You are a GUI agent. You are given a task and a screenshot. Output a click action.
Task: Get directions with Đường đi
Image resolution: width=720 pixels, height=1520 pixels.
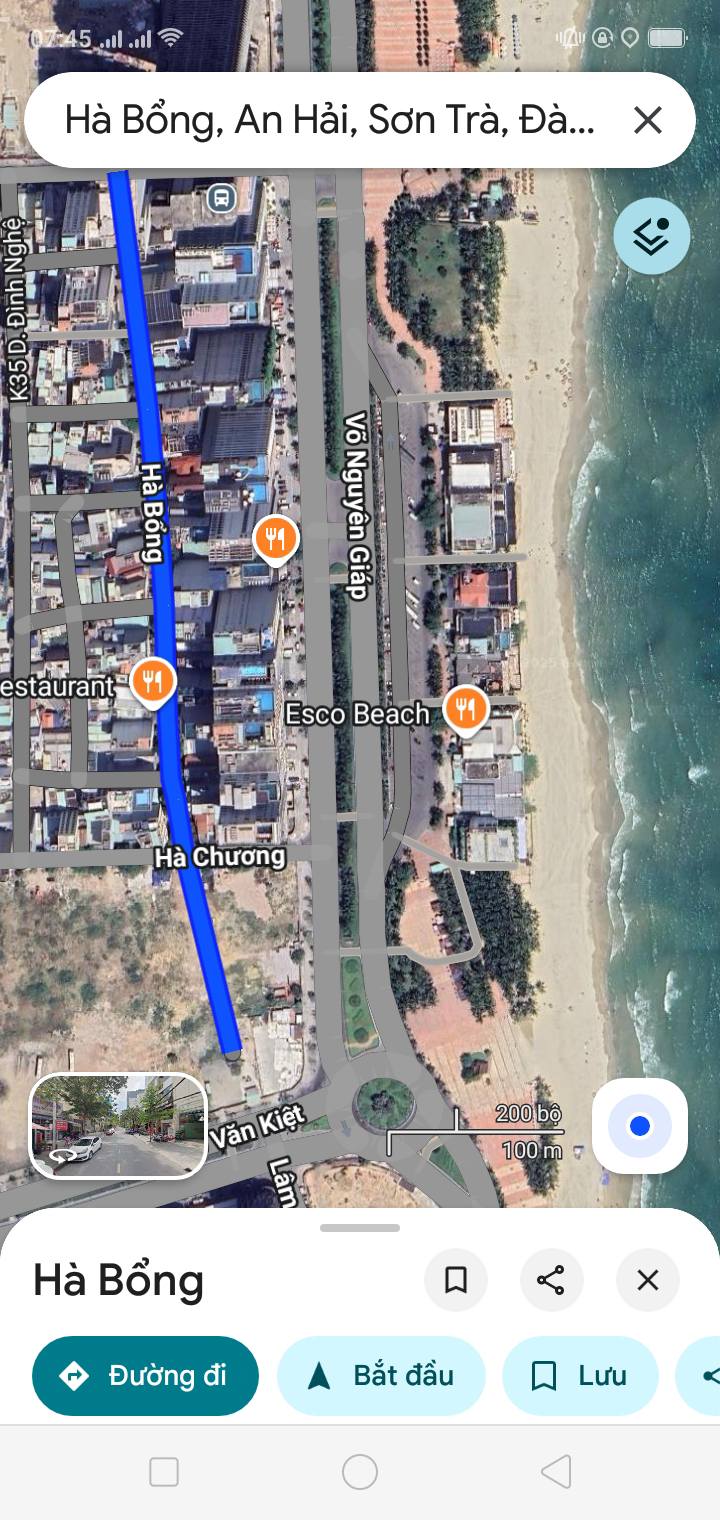click(x=145, y=1376)
